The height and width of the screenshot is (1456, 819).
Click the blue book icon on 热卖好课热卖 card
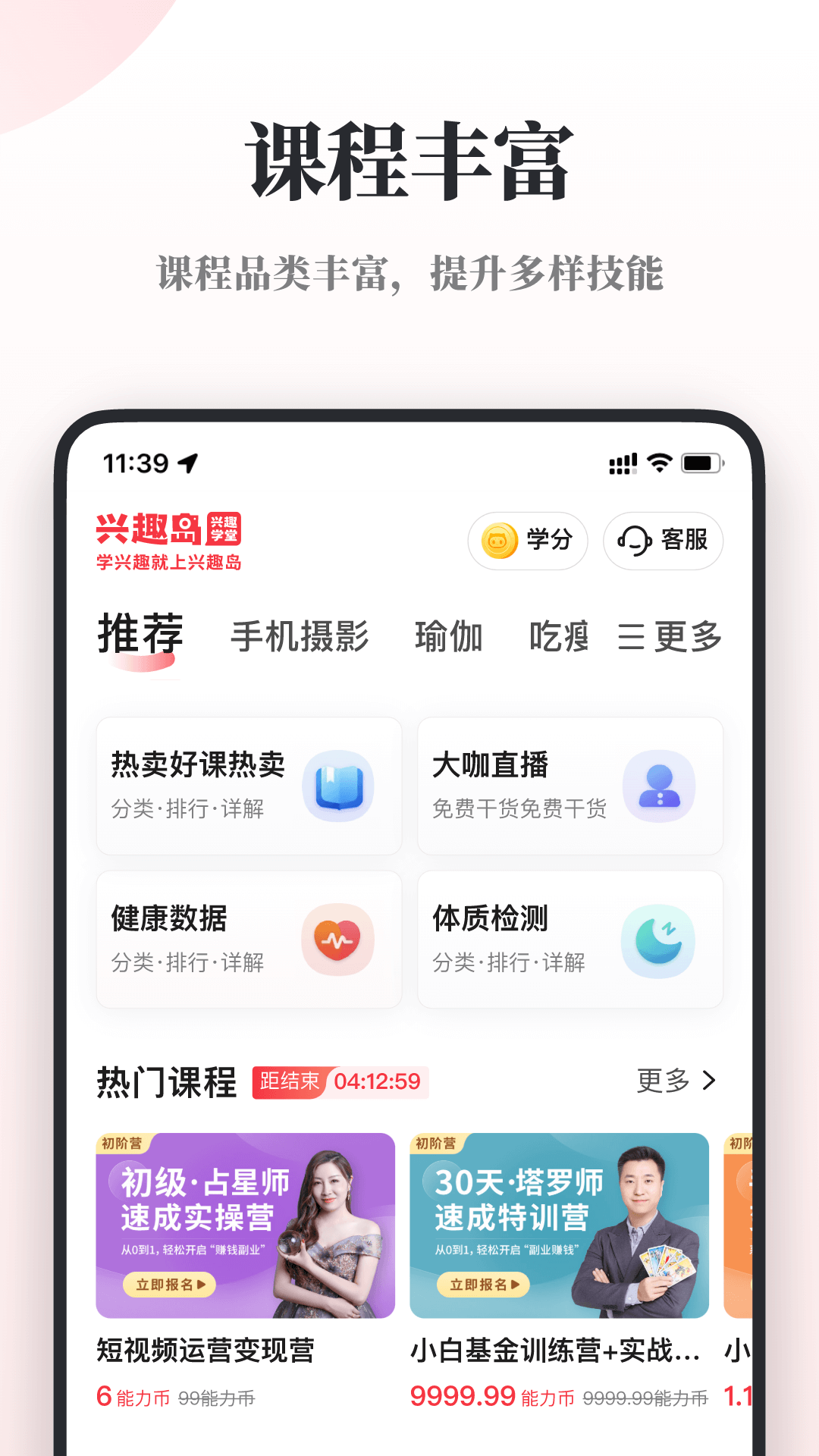pyautogui.click(x=338, y=786)
